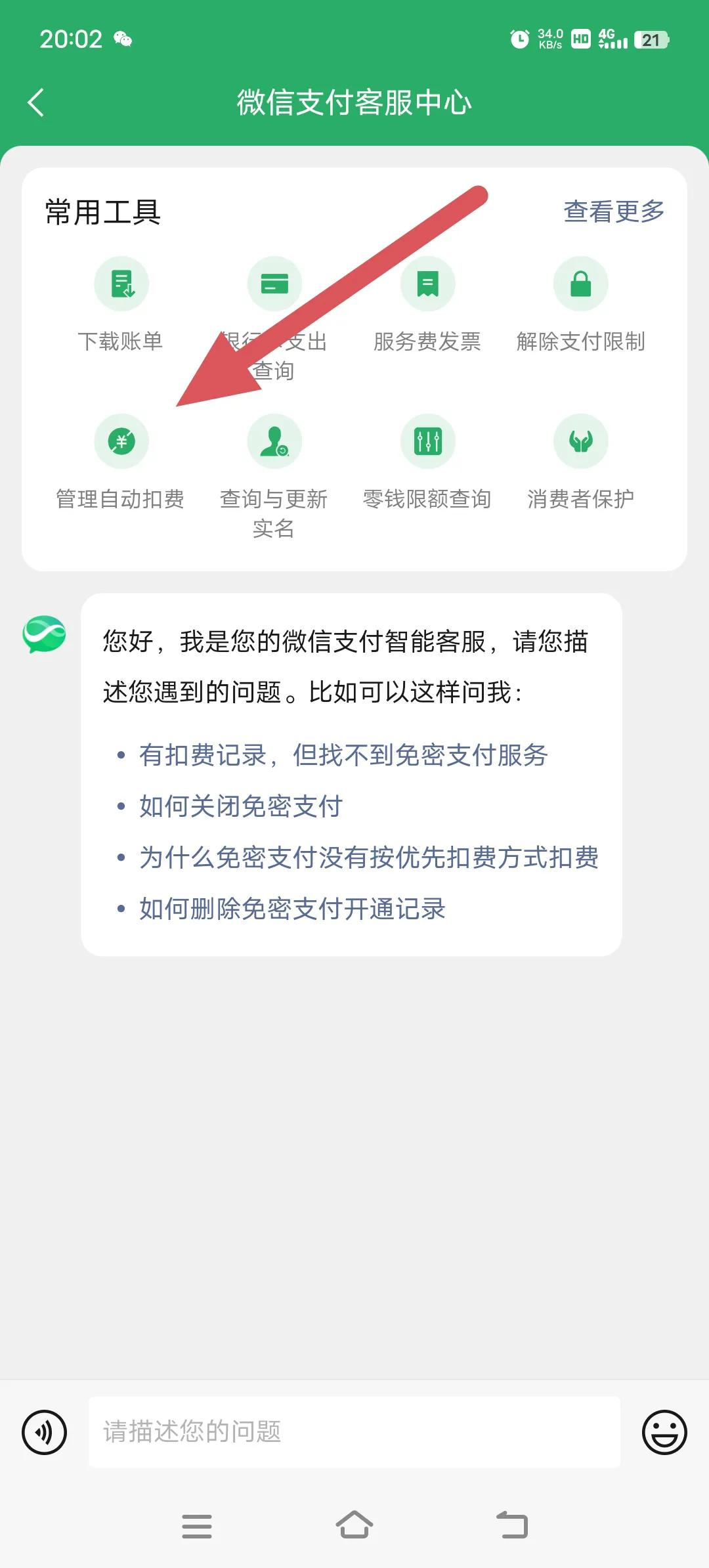The image size is (709, 1568).
Task: Go back from 微信支付客服中心
Action: 36,103
